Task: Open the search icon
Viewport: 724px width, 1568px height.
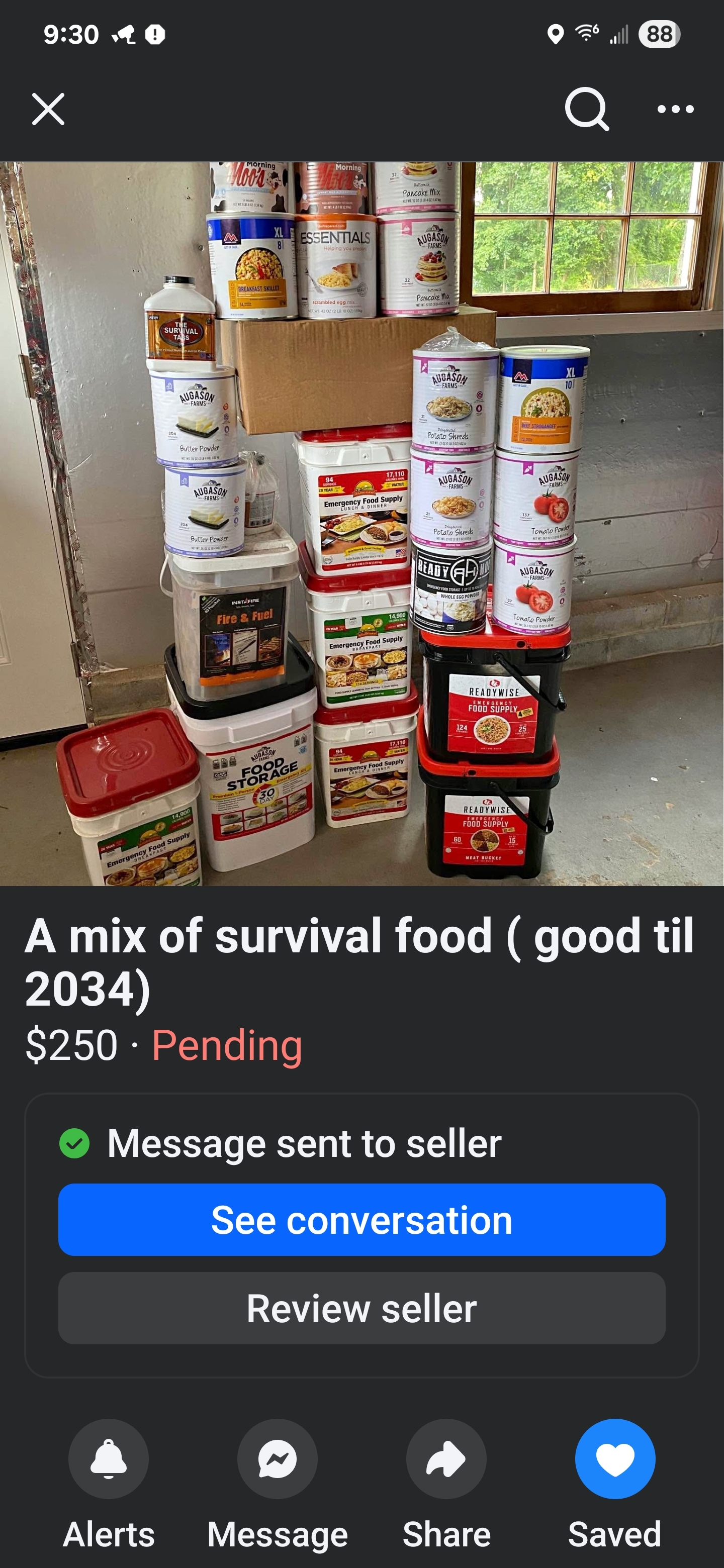Action: [x=586, y=110]
